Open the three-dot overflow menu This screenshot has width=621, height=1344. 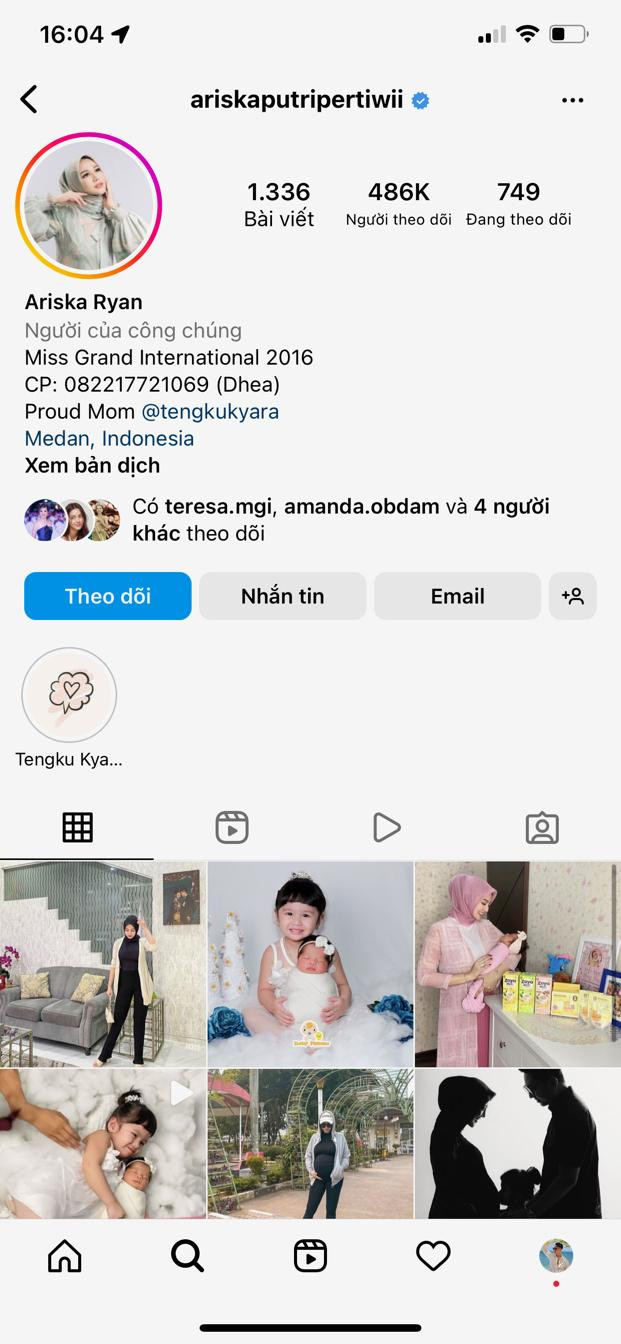coord(572,100)
